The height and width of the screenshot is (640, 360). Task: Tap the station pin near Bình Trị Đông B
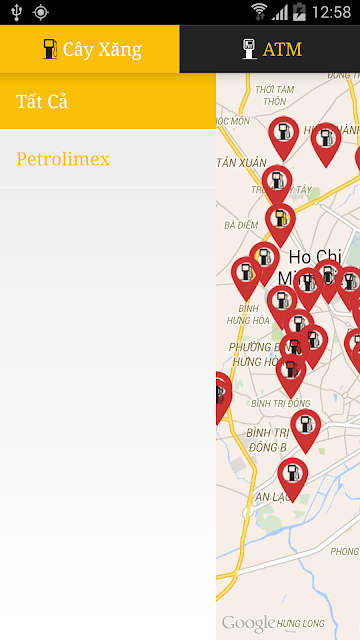click(x=306, y=428)
